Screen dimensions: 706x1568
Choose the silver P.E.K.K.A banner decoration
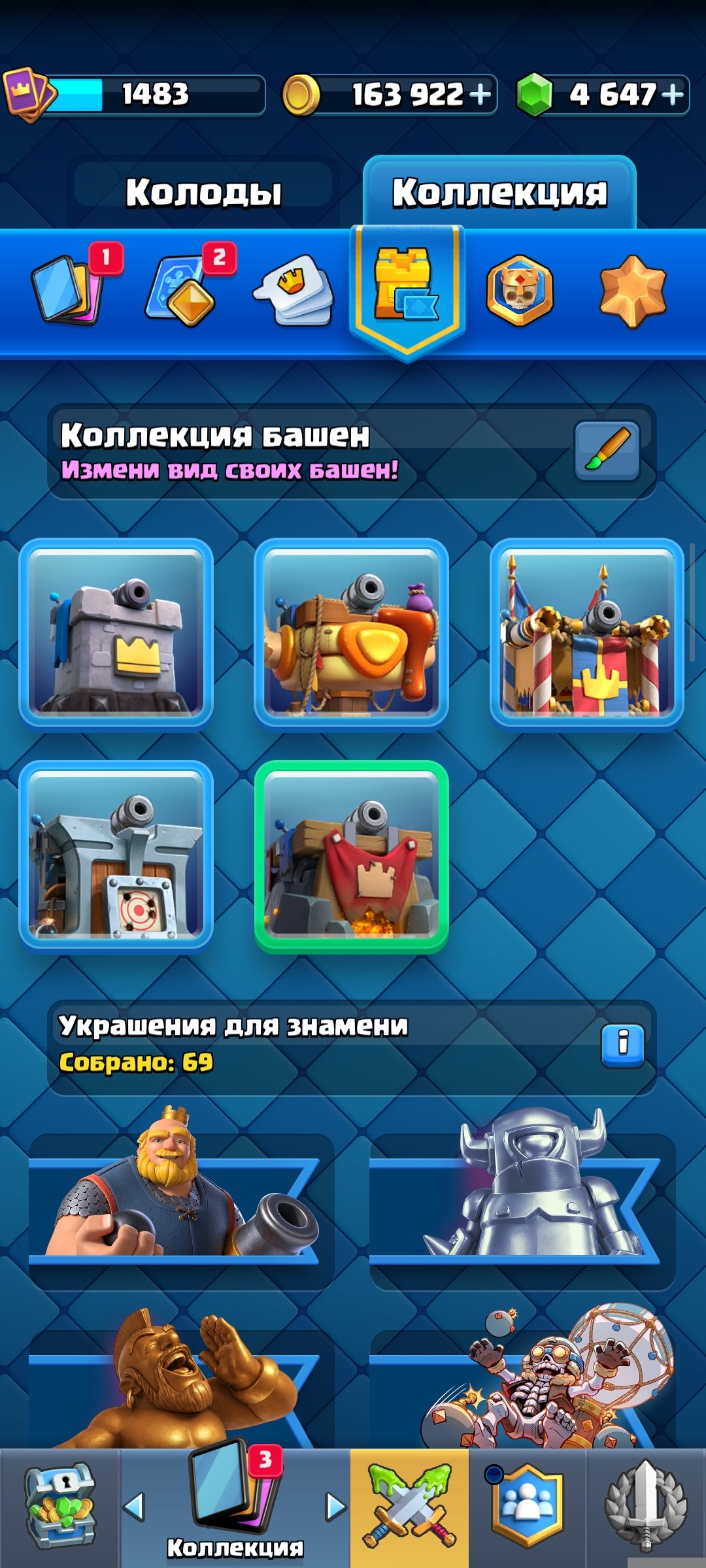pos(522,1196)
